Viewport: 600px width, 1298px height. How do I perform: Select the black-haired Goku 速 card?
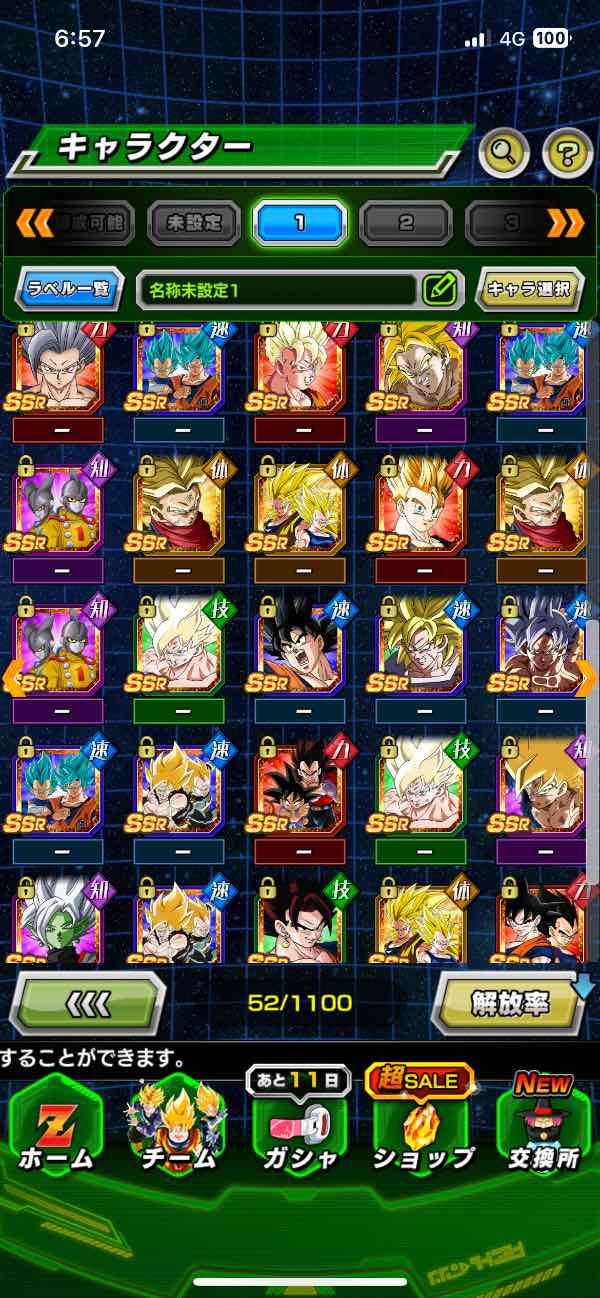tap(300, 650)
